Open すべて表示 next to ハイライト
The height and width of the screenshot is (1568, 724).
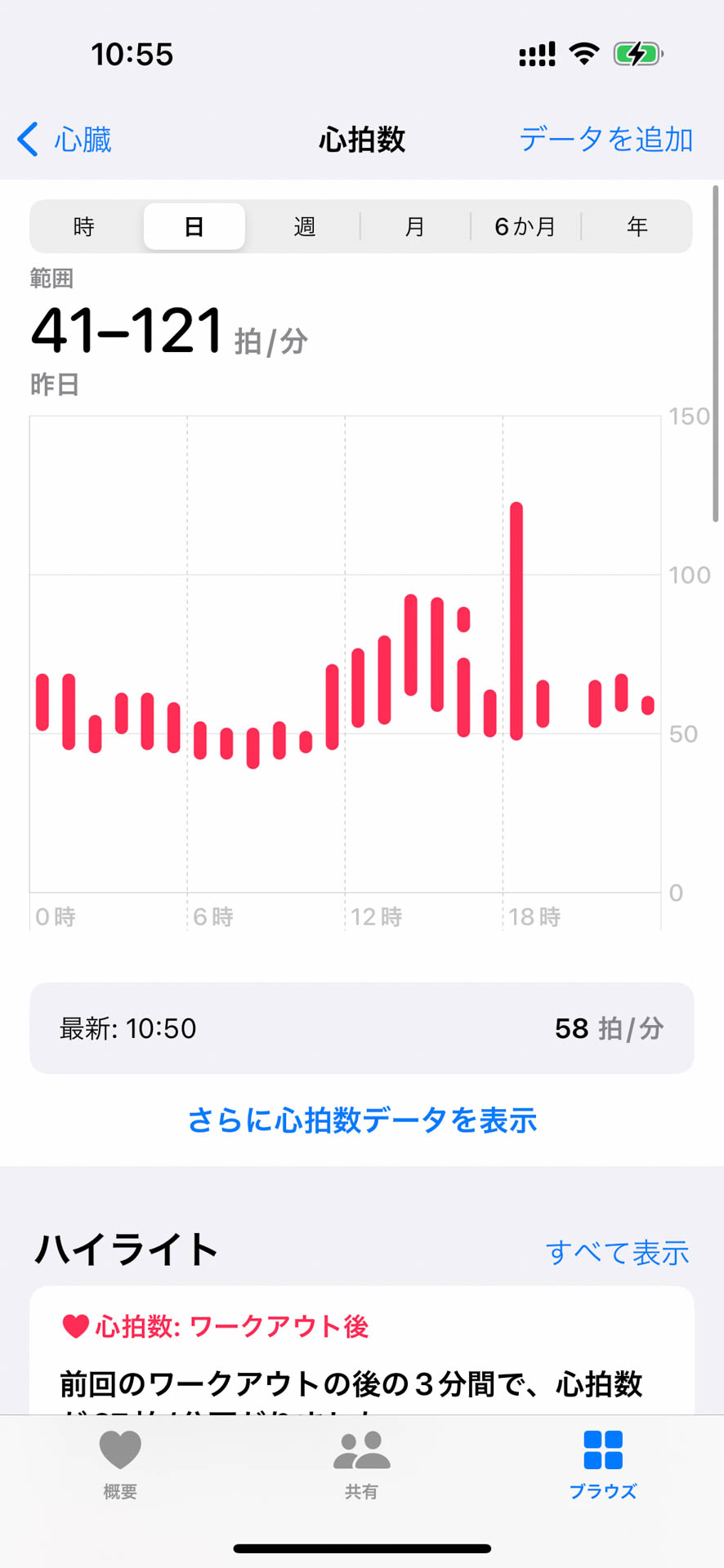(617, 1251)
